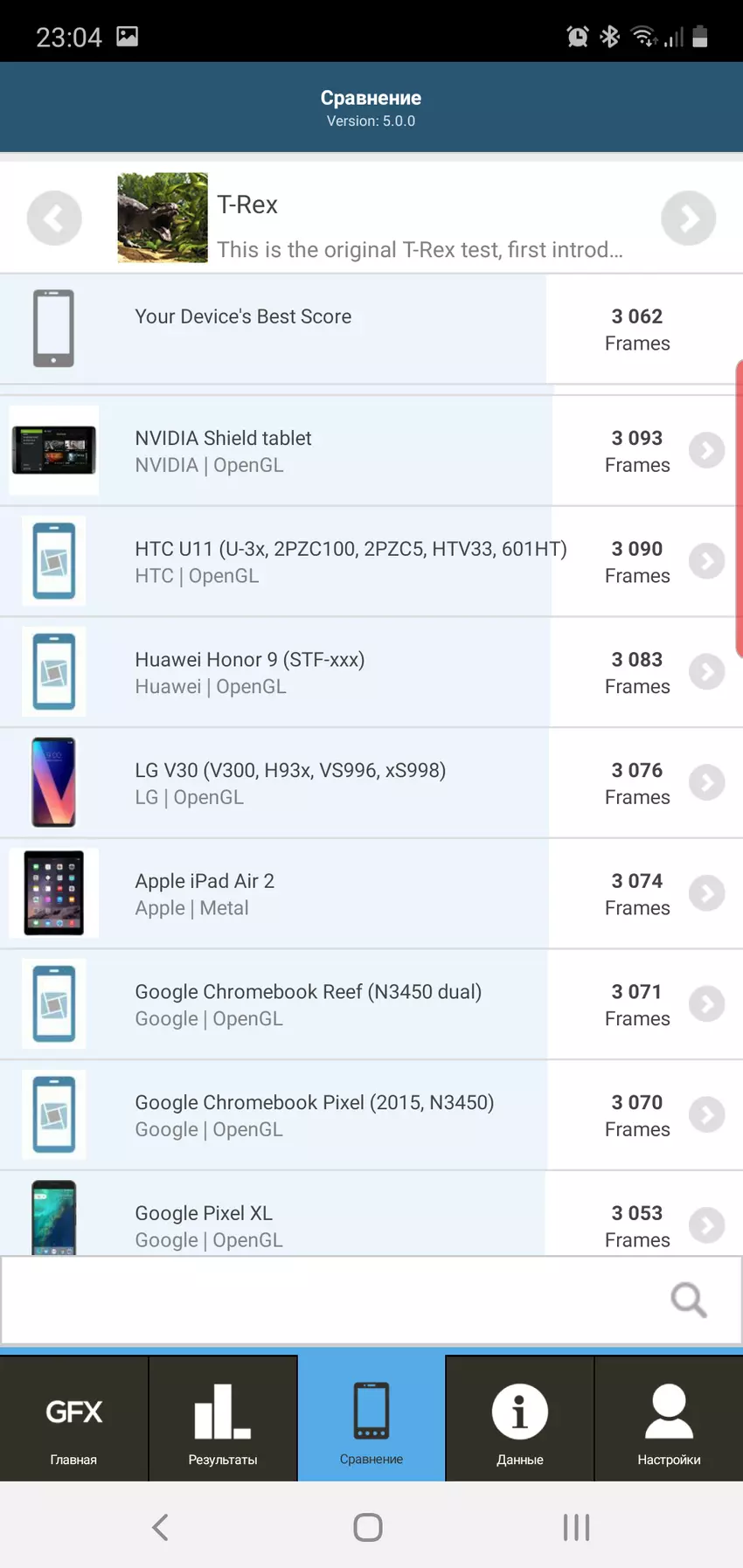The height and width of the screenshot is (1568, 743).
Task: Tap the magnifier search icon
Action: point(688,1301)
